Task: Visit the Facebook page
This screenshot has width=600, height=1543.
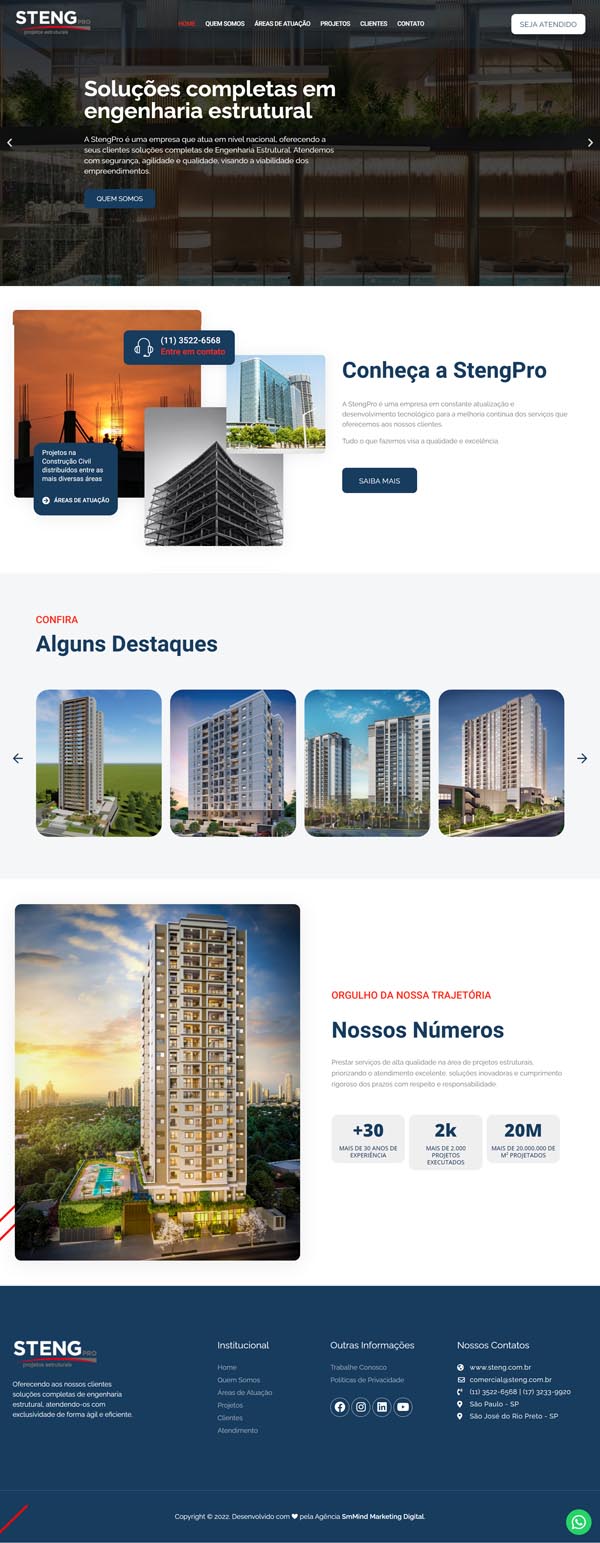Action: pos(340,1407)
